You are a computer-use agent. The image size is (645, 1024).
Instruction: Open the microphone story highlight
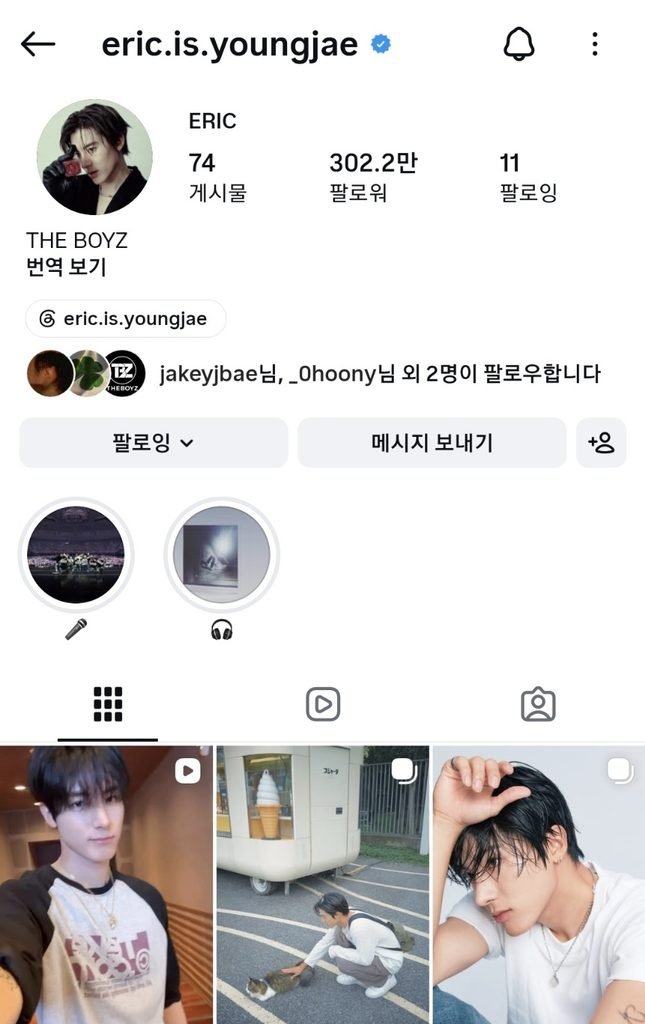tap(76, 555)
